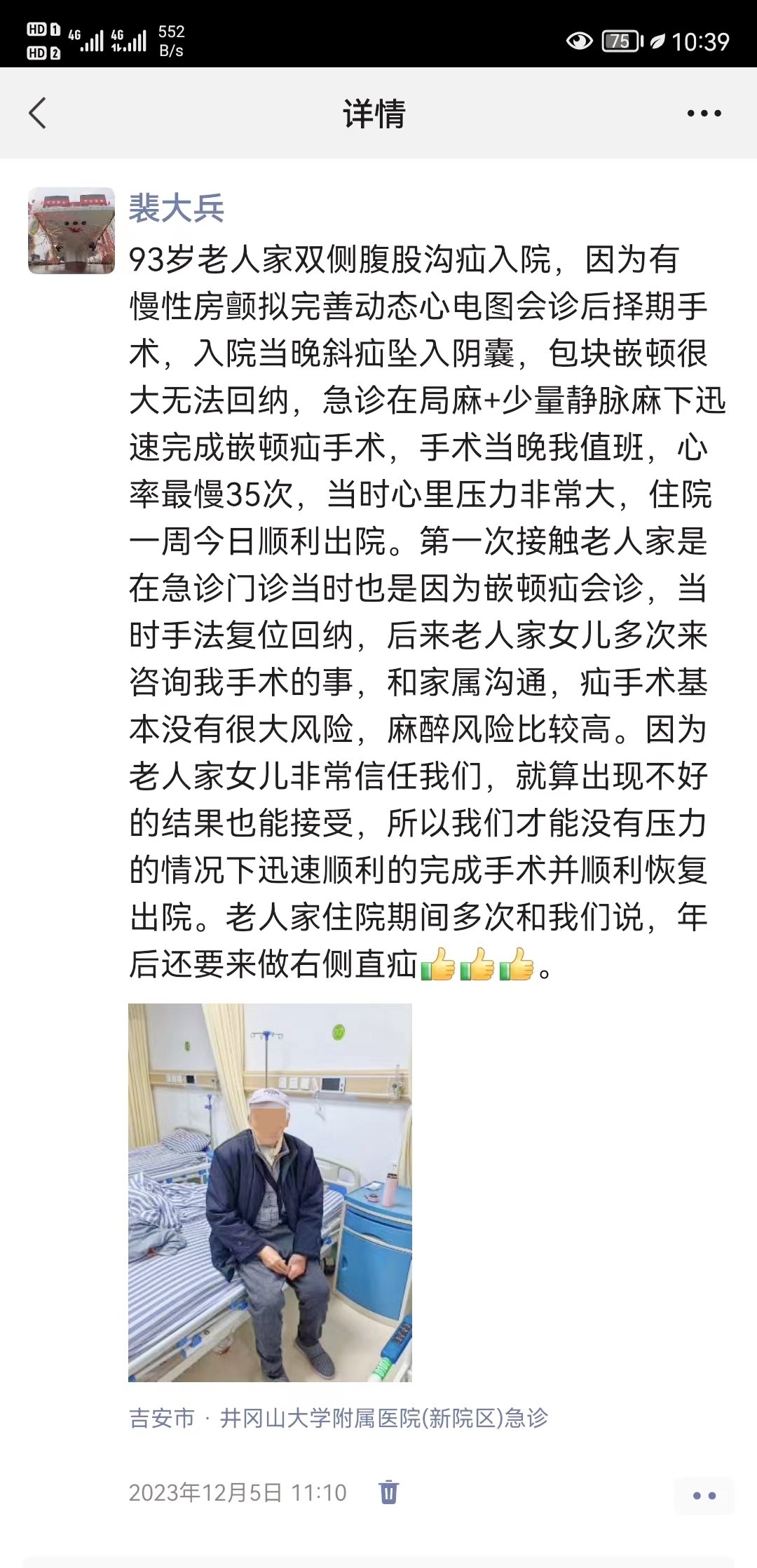Delete this post with trash icon
This screenshot has height=1568, width=757.
pos(388,1492)
